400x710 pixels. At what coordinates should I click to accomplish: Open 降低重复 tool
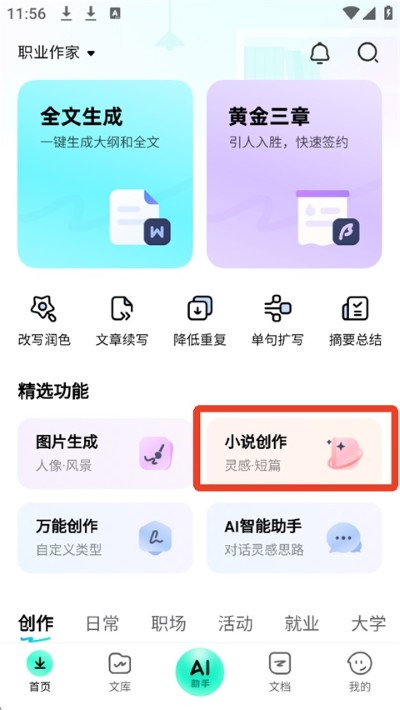point(200,321)
